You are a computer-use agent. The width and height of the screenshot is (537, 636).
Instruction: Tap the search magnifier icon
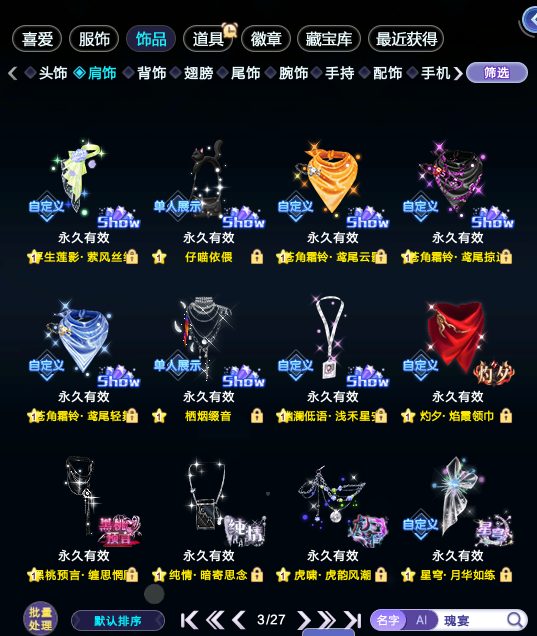click(x=515, y=620)
